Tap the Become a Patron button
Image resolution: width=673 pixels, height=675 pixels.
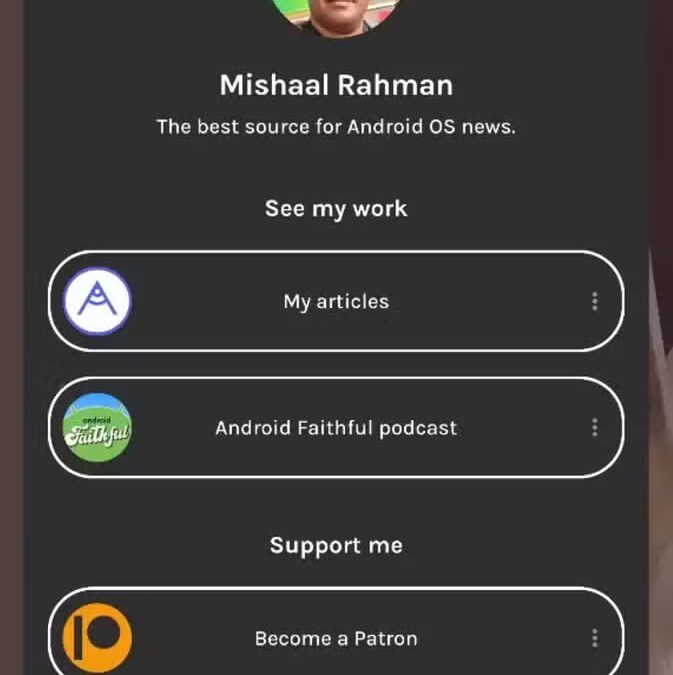click(x=336, y=638)
